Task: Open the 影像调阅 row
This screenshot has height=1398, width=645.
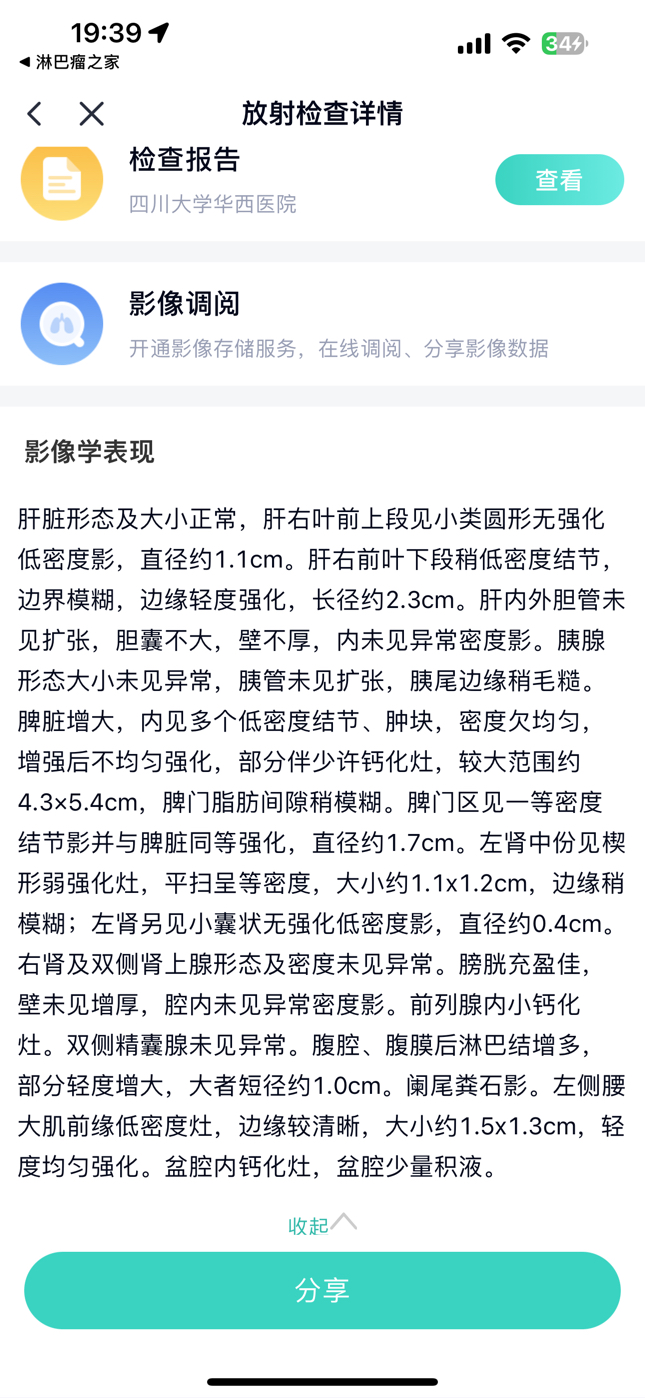Action: pyautogui.click(x=322, y=324)
